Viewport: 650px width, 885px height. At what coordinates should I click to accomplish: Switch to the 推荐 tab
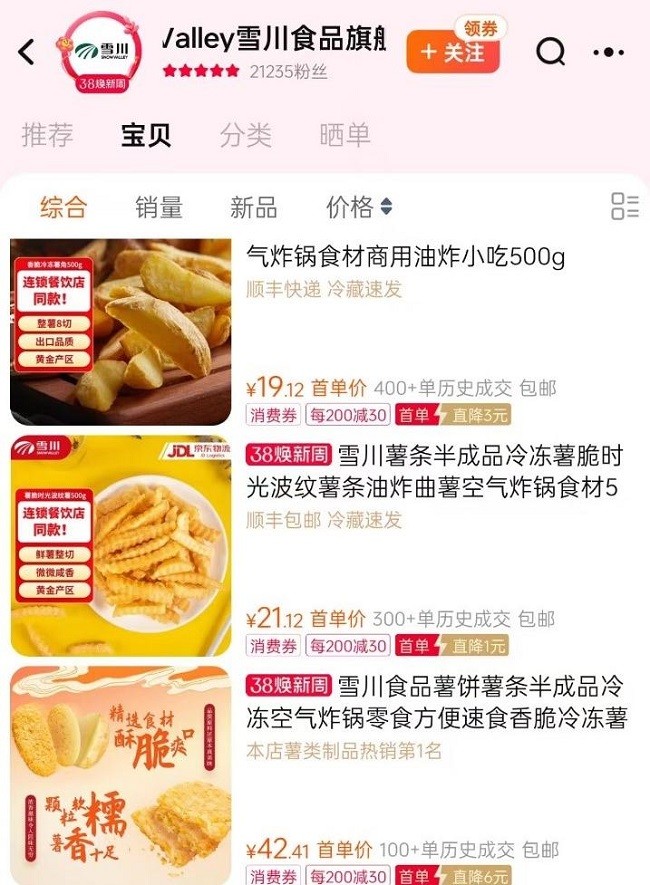point(47,135)
